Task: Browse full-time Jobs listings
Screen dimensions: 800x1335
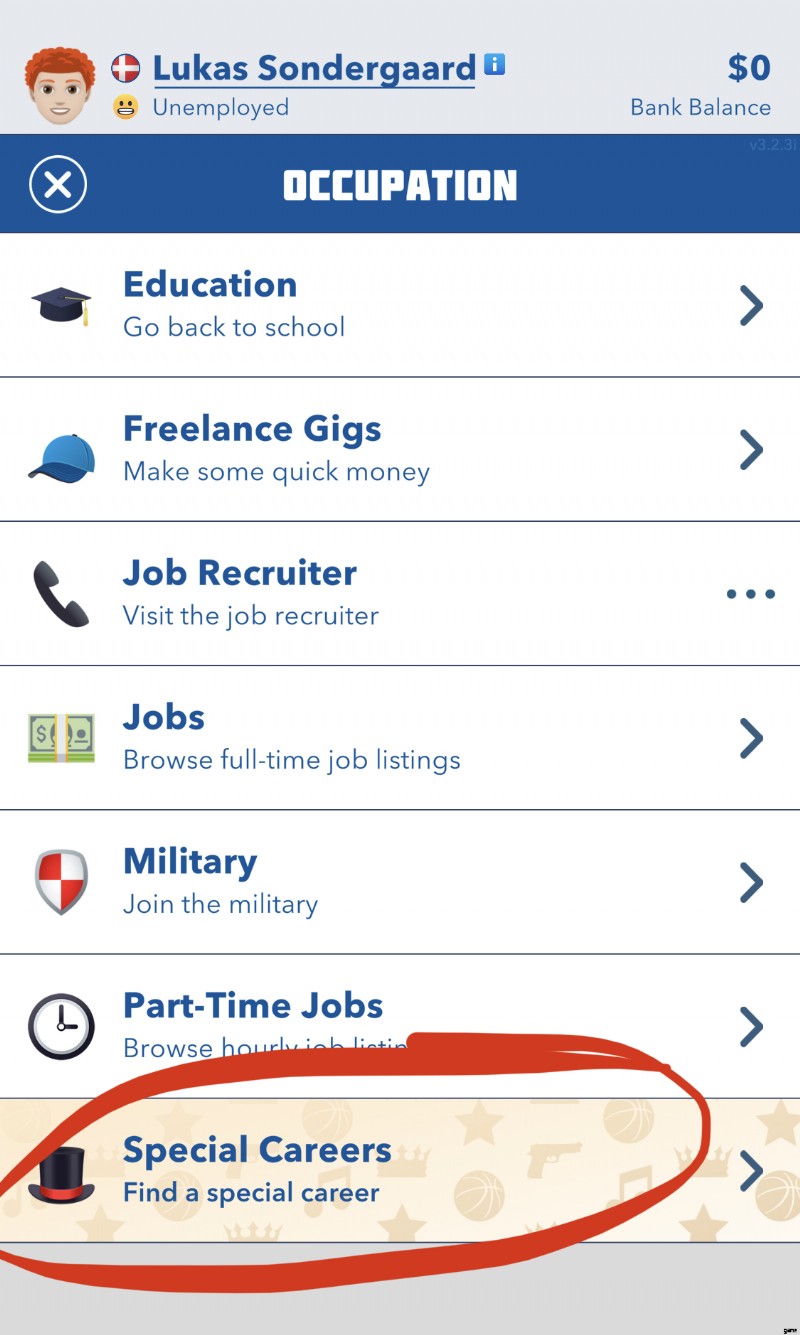Action: pyautogui.click(x=400, y=737)
